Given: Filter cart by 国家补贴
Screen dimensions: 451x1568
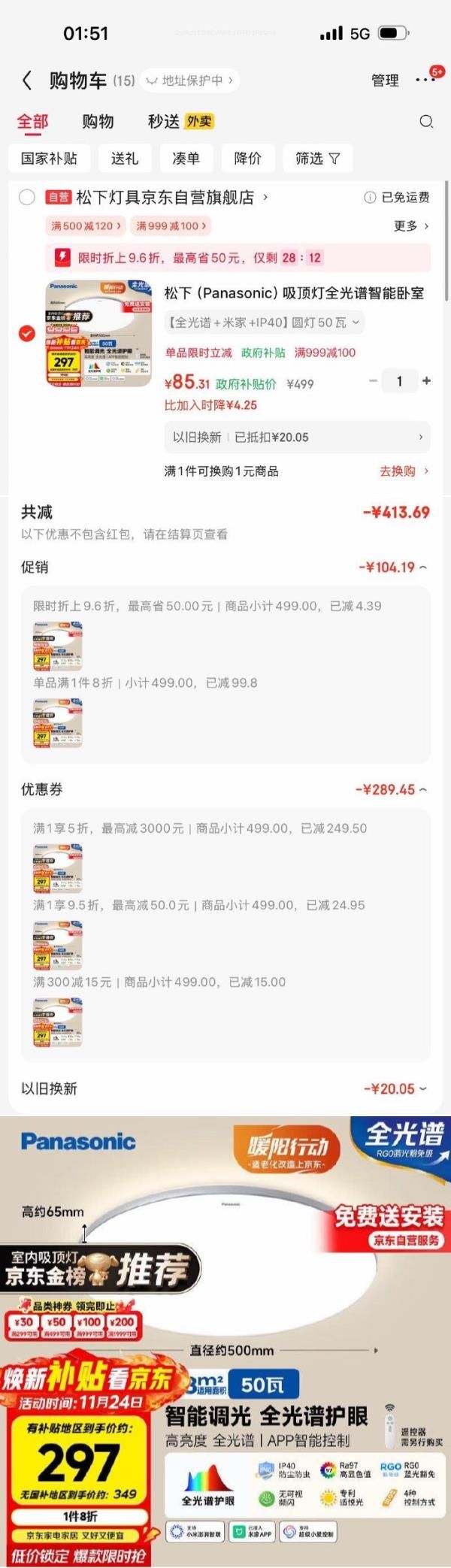Looking at the screenshot, I should (x=49, y=159).
